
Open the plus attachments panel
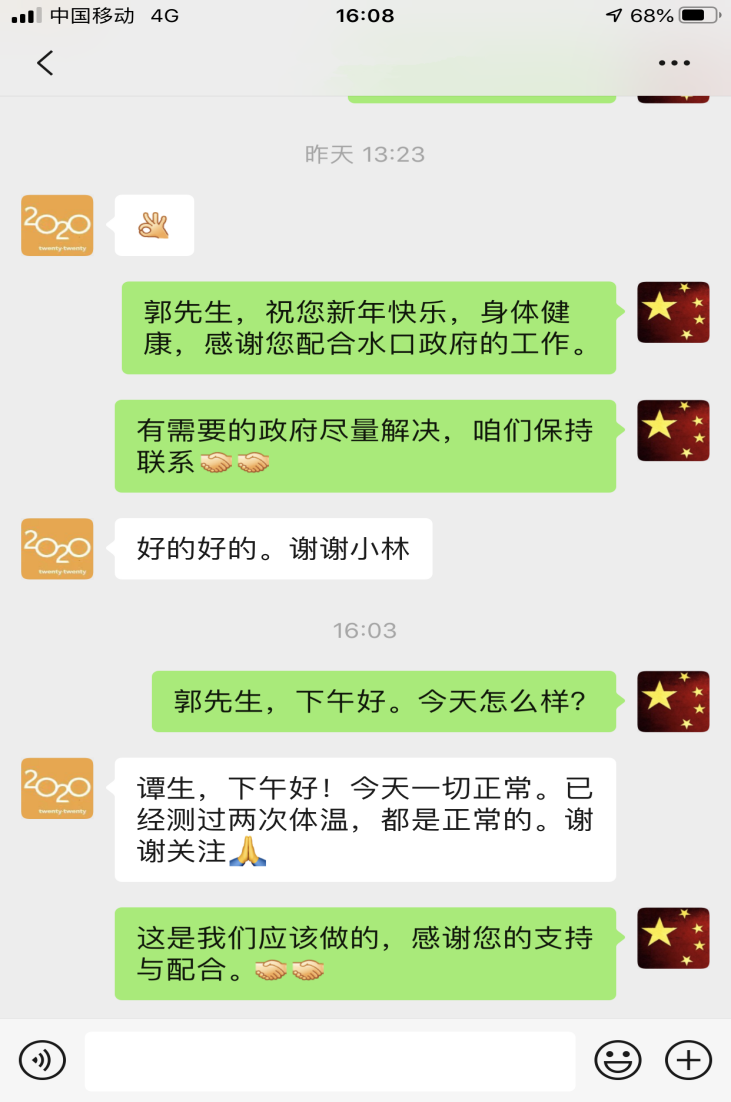click(688, 1059)
